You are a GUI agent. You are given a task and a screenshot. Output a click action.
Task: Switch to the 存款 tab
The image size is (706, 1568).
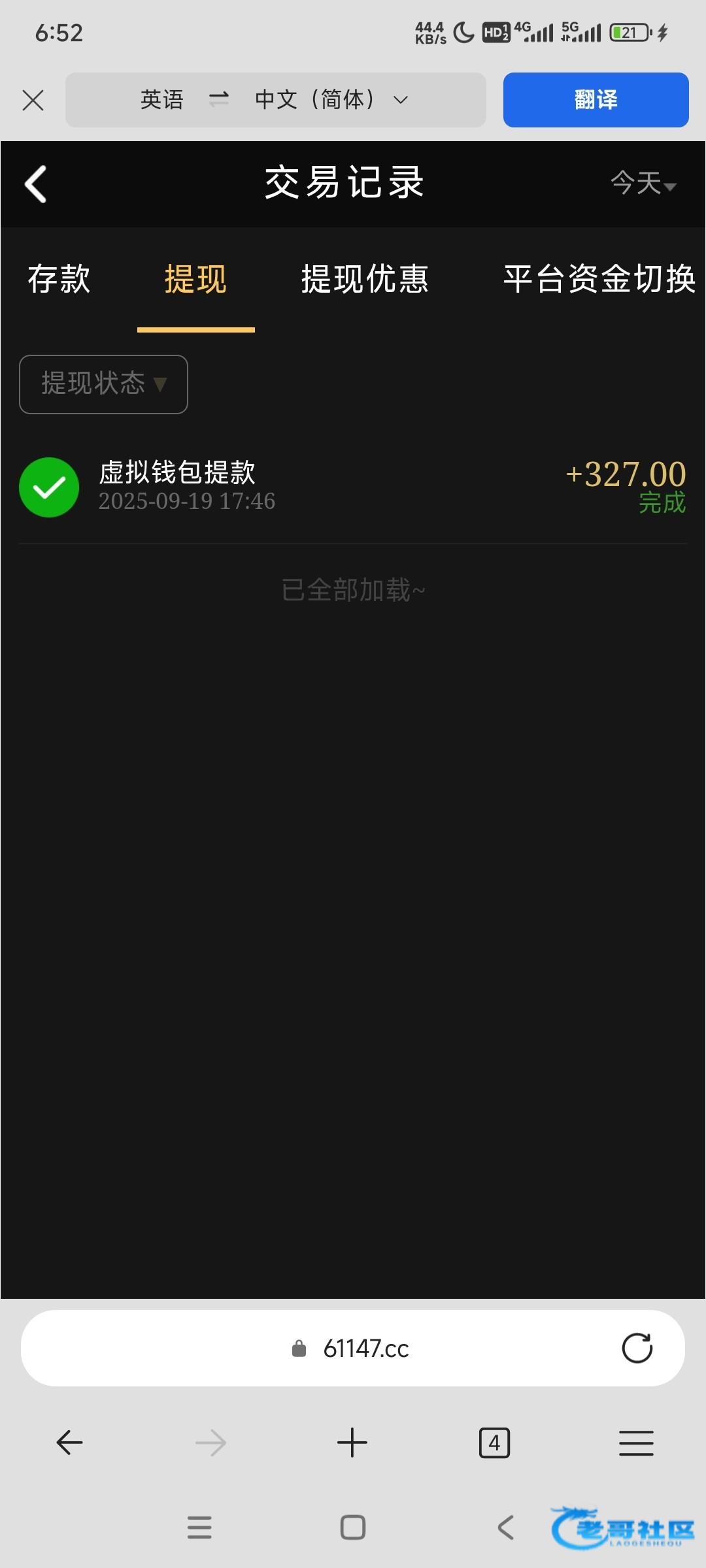tap(59, 279)
